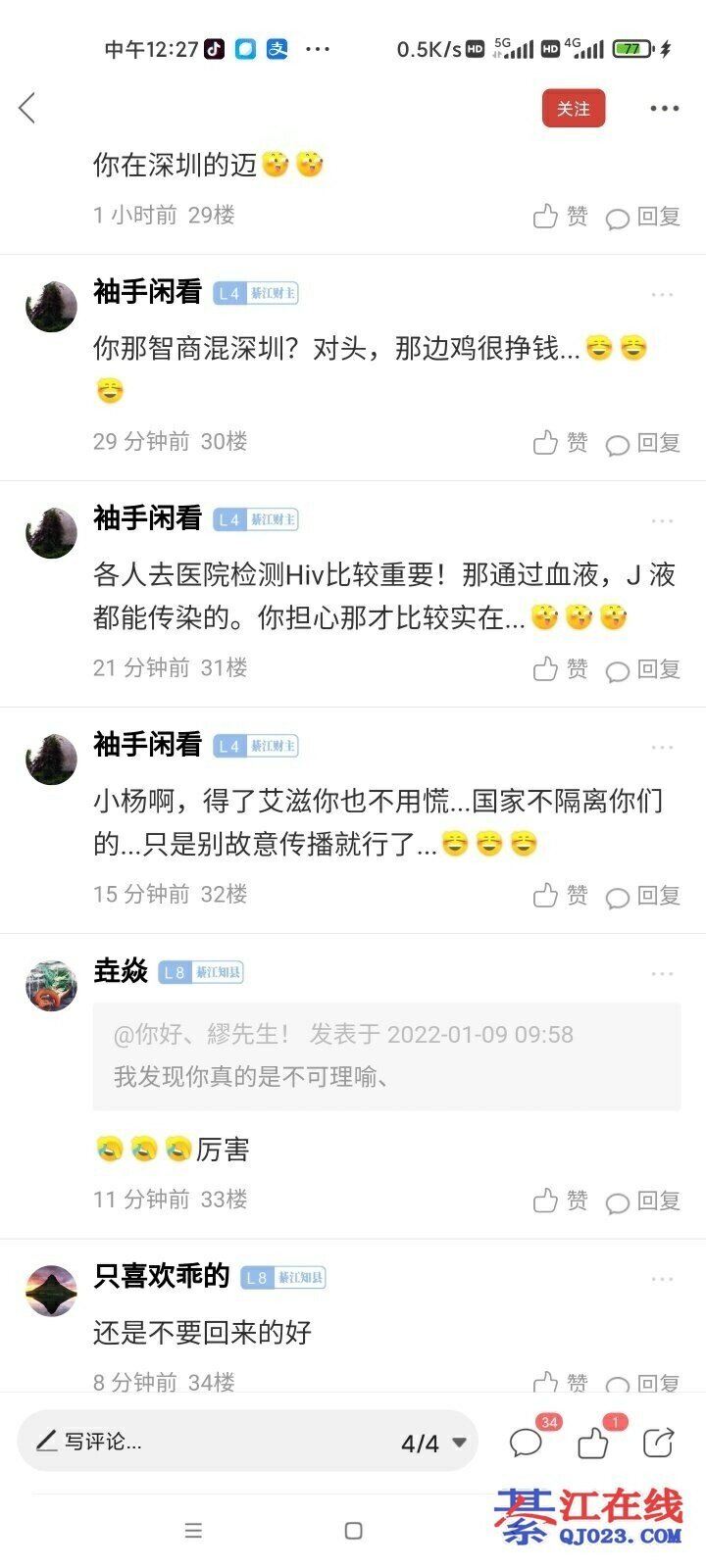This screenshot has width=706, height=1568.
Task: Like the post using bottom thumbs-up
Action: point(592,1442)
